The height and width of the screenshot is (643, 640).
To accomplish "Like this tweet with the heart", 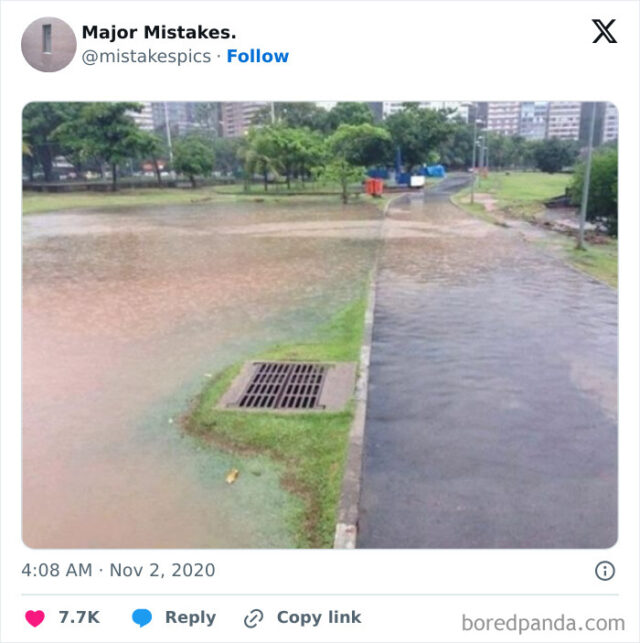I will tap(36, 618).
